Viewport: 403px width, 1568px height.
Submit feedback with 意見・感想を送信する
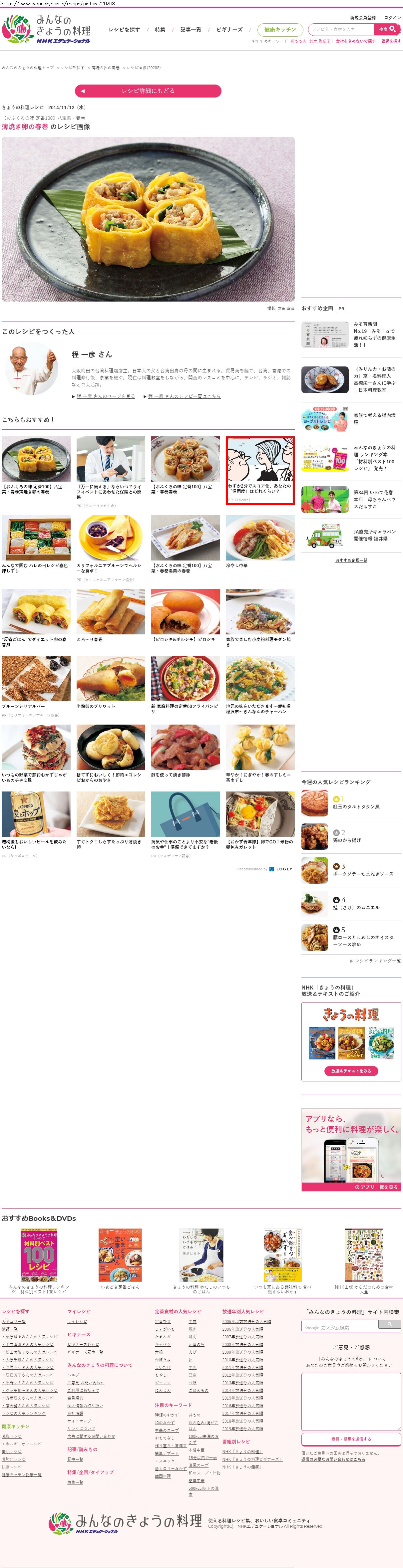click(351, 1439)
